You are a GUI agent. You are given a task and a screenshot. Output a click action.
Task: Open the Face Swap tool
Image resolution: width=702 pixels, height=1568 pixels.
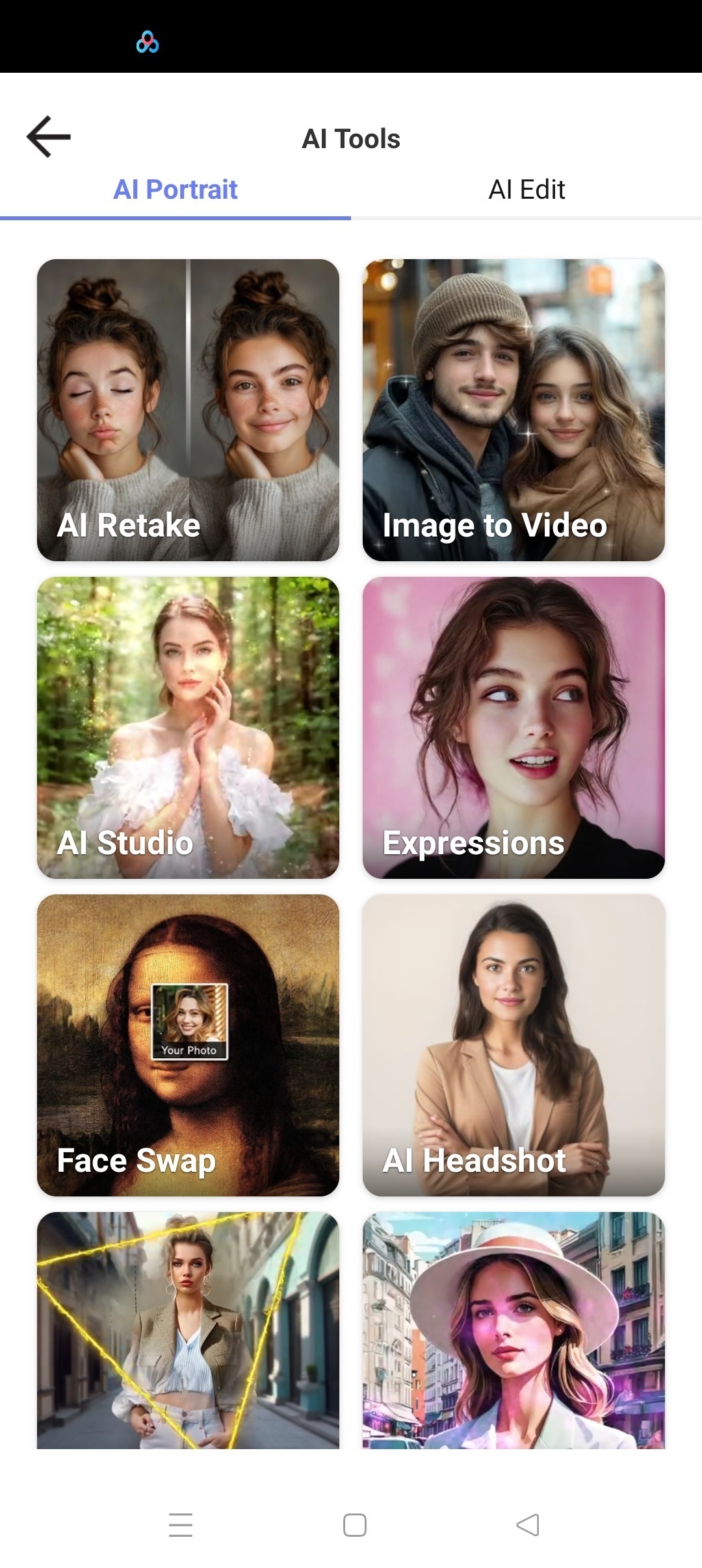coord(188,1045)
